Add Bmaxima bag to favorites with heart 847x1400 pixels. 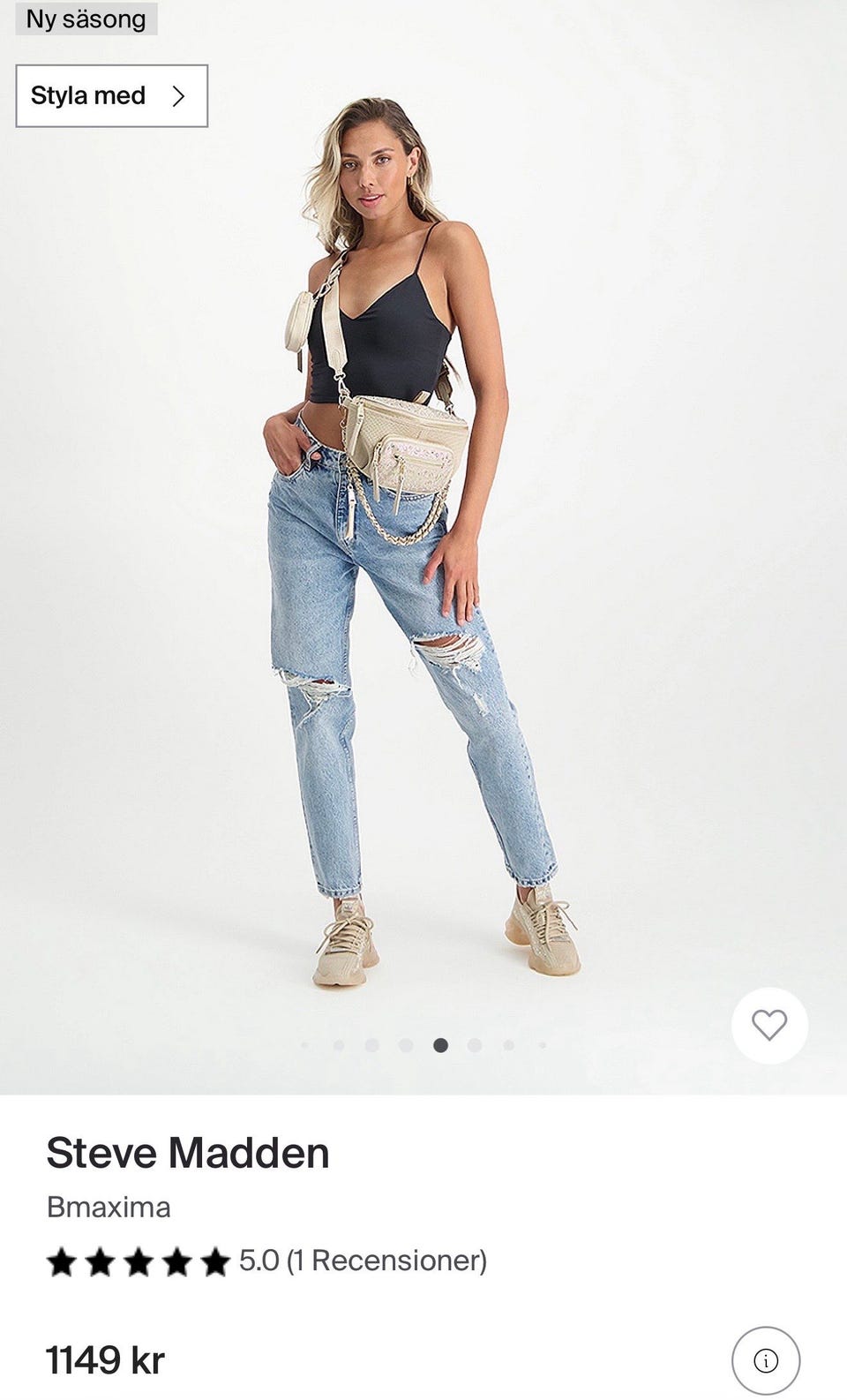[x=769, y=1025]
